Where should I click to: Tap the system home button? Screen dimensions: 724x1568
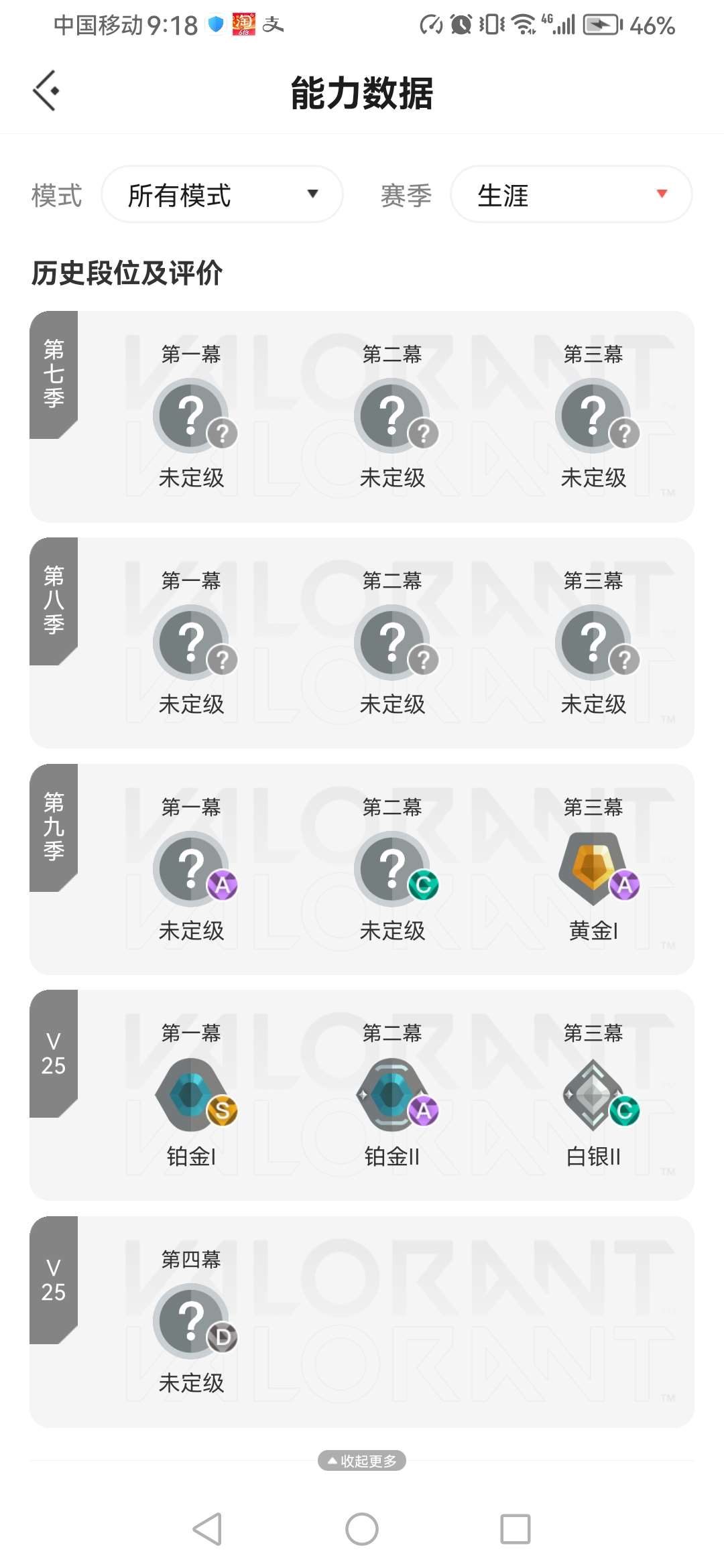(362, 1529)
